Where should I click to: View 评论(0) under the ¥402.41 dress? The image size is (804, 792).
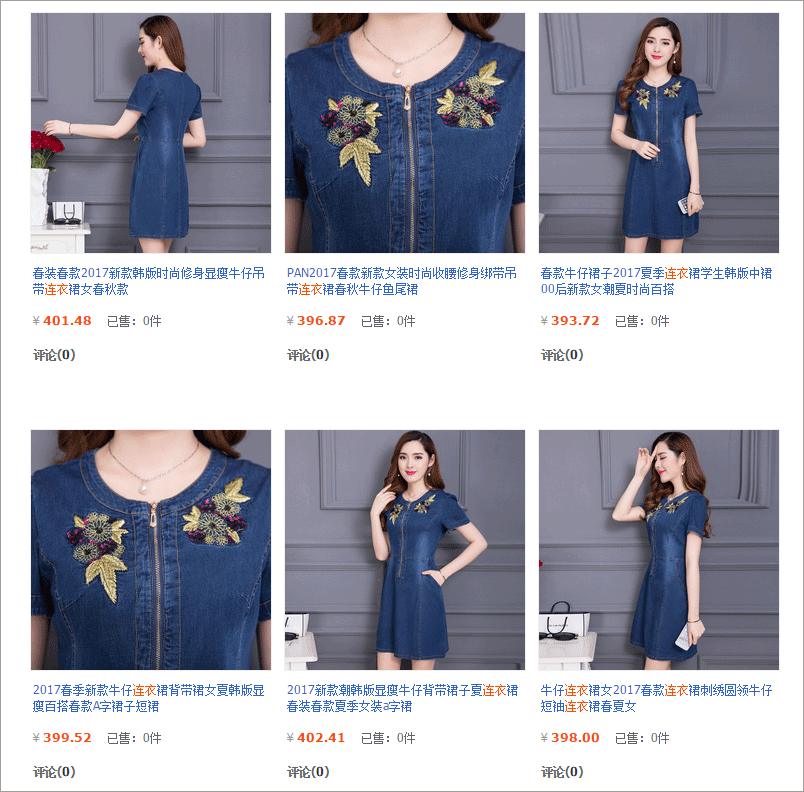pos(308,772)
